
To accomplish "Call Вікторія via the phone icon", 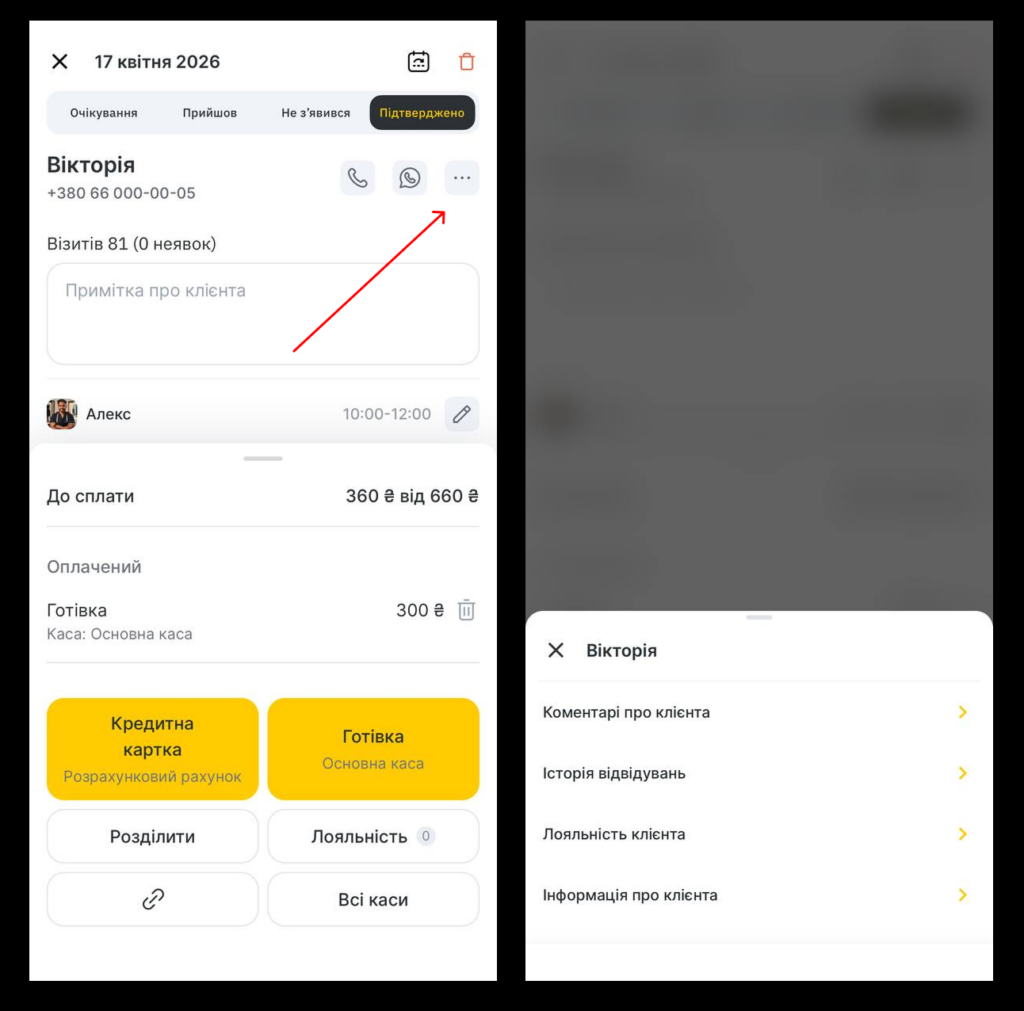I will pyautogui.click(x=358, y=178).
